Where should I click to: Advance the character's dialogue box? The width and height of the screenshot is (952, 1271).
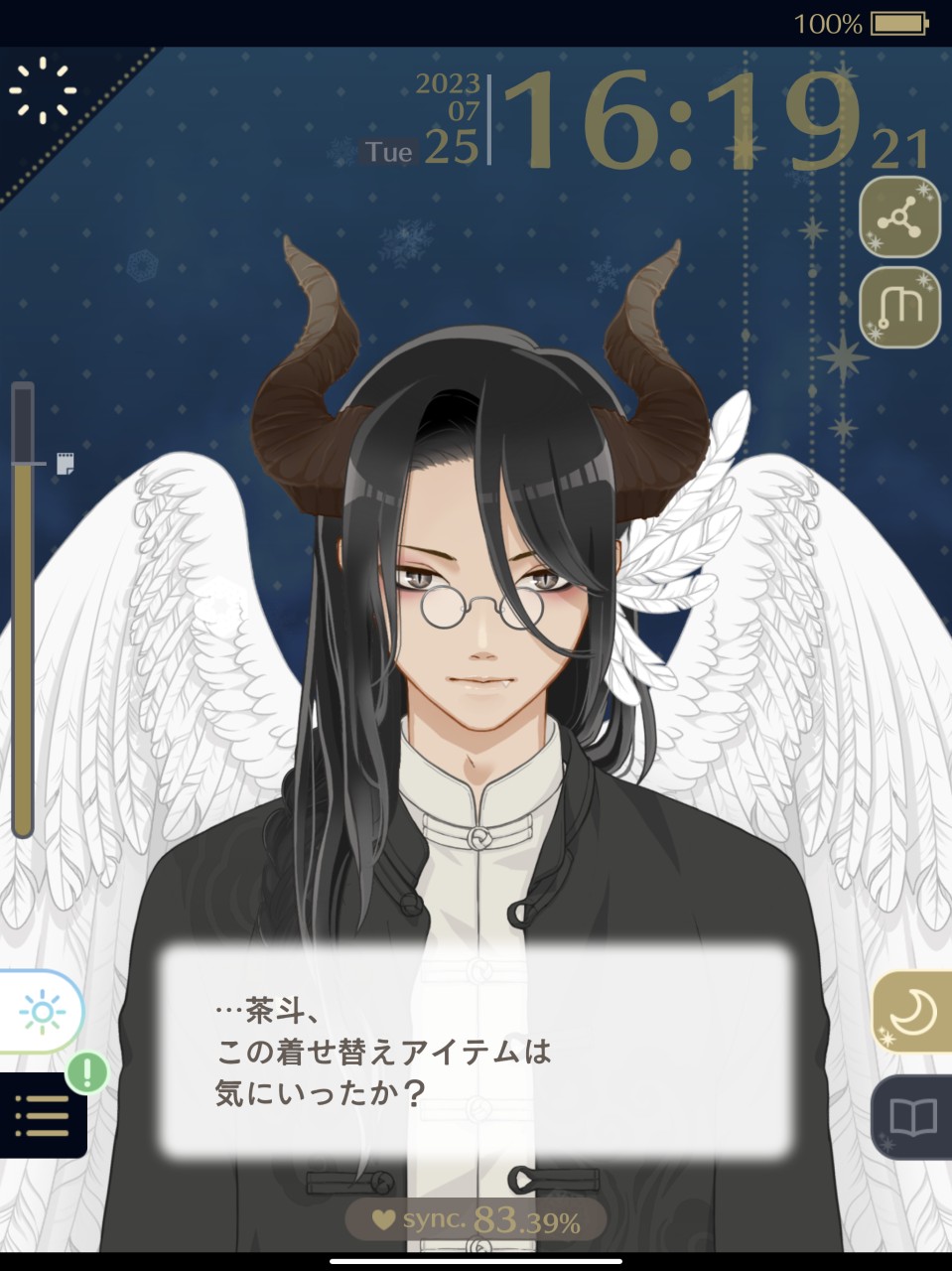476,1052
